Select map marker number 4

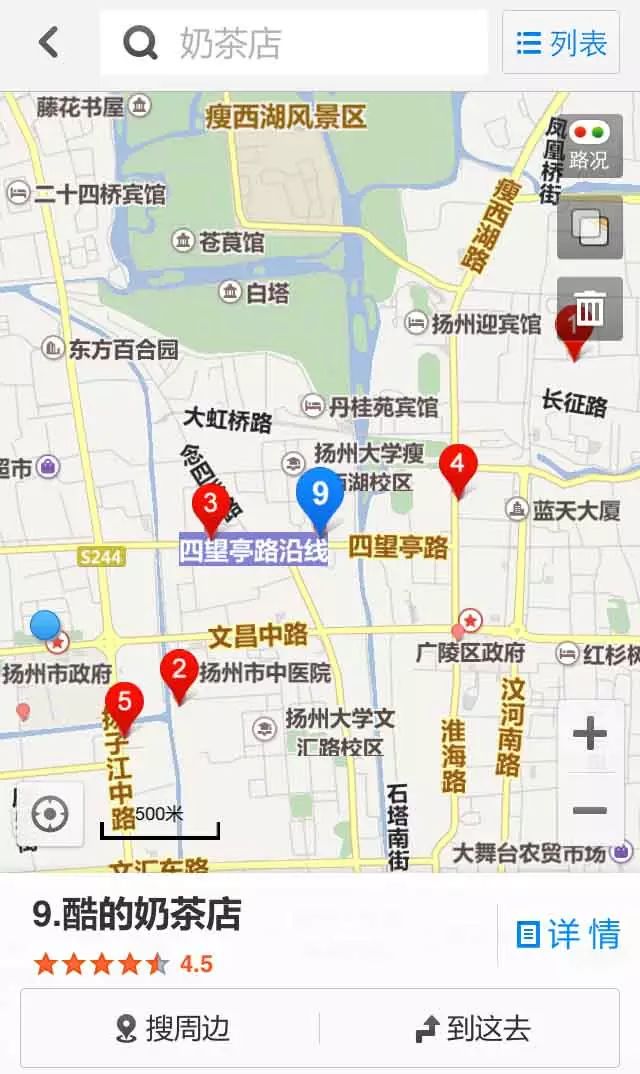point(457,469)
